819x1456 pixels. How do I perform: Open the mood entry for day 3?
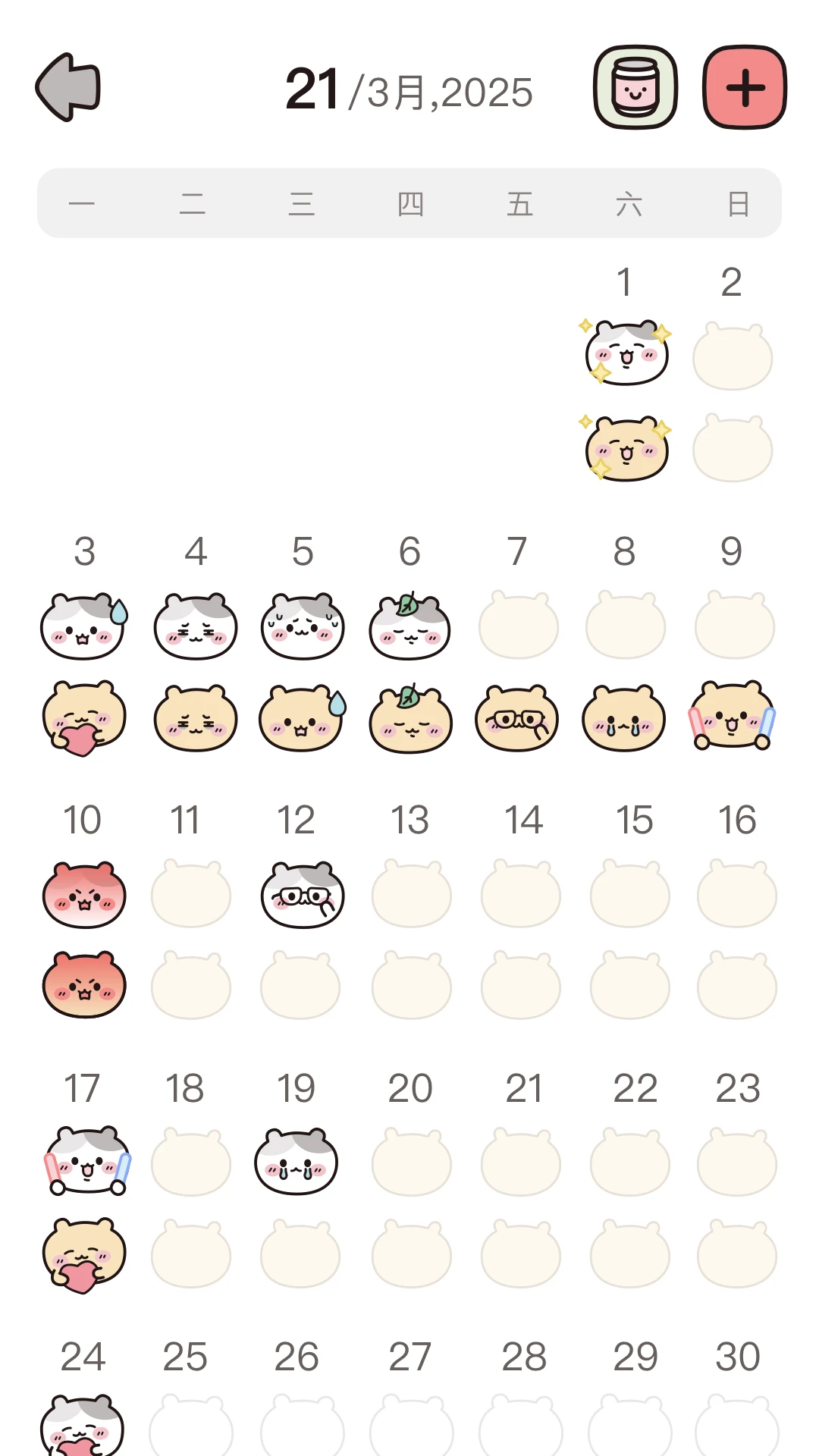click(x=83, y=626)
